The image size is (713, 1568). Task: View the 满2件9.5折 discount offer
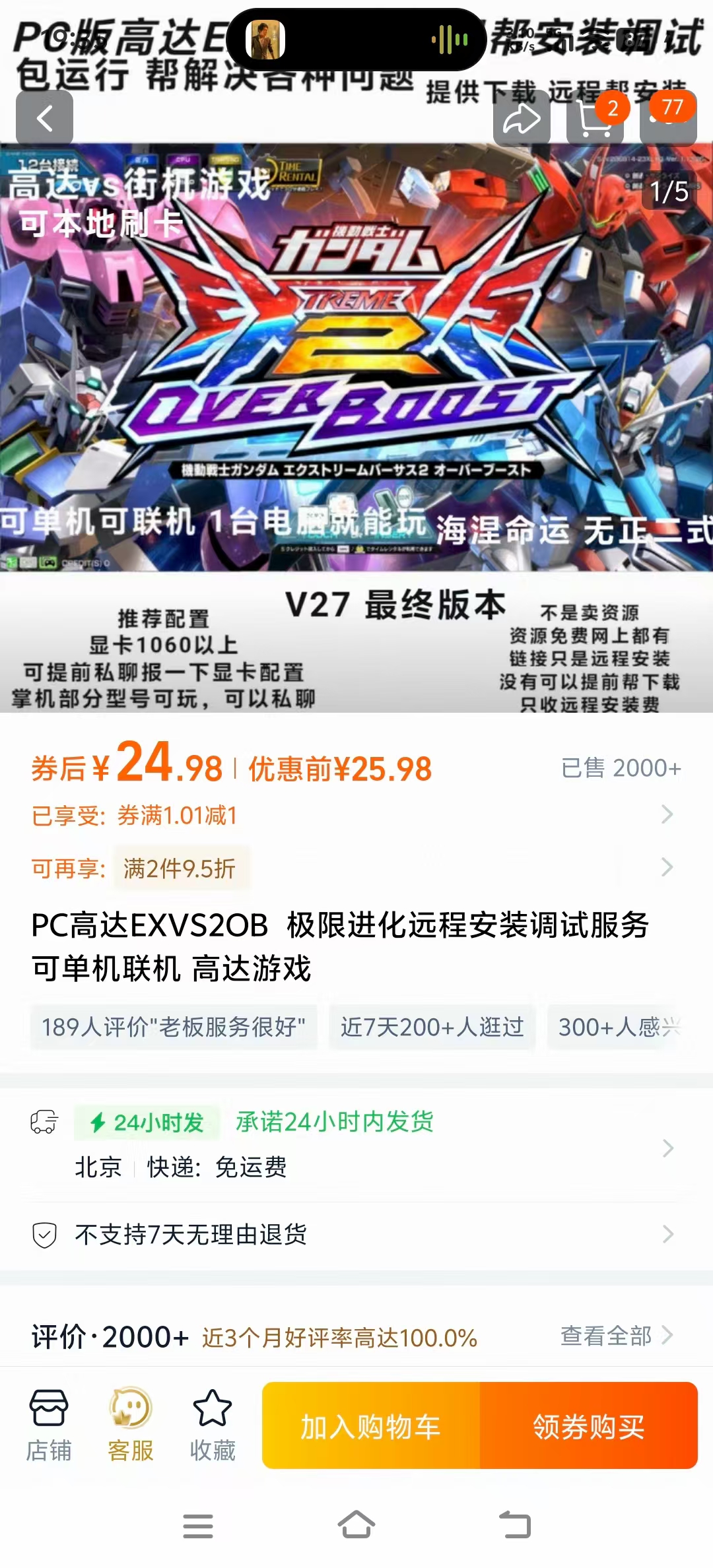click(x=180, y=868)
